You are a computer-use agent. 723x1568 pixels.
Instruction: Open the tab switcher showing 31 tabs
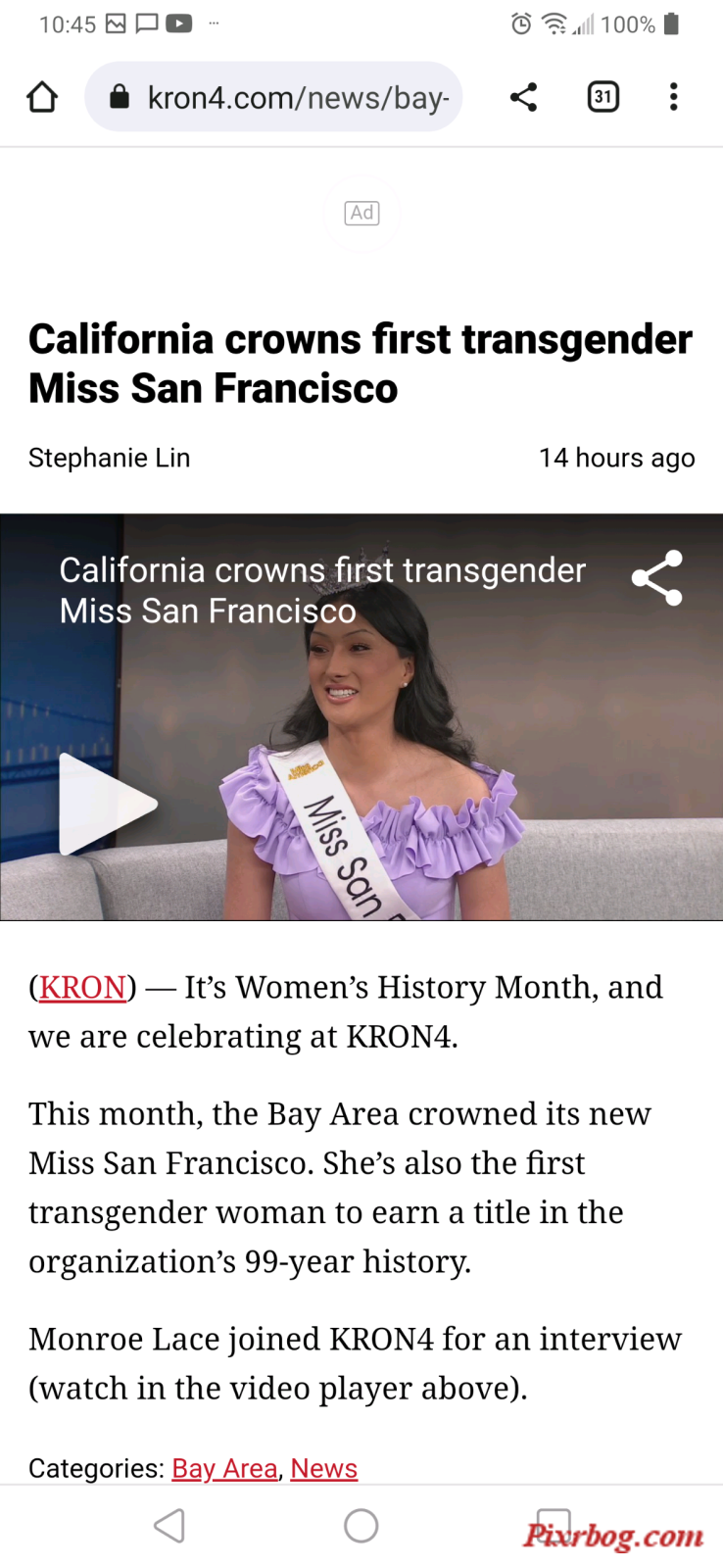click(602, 97)
